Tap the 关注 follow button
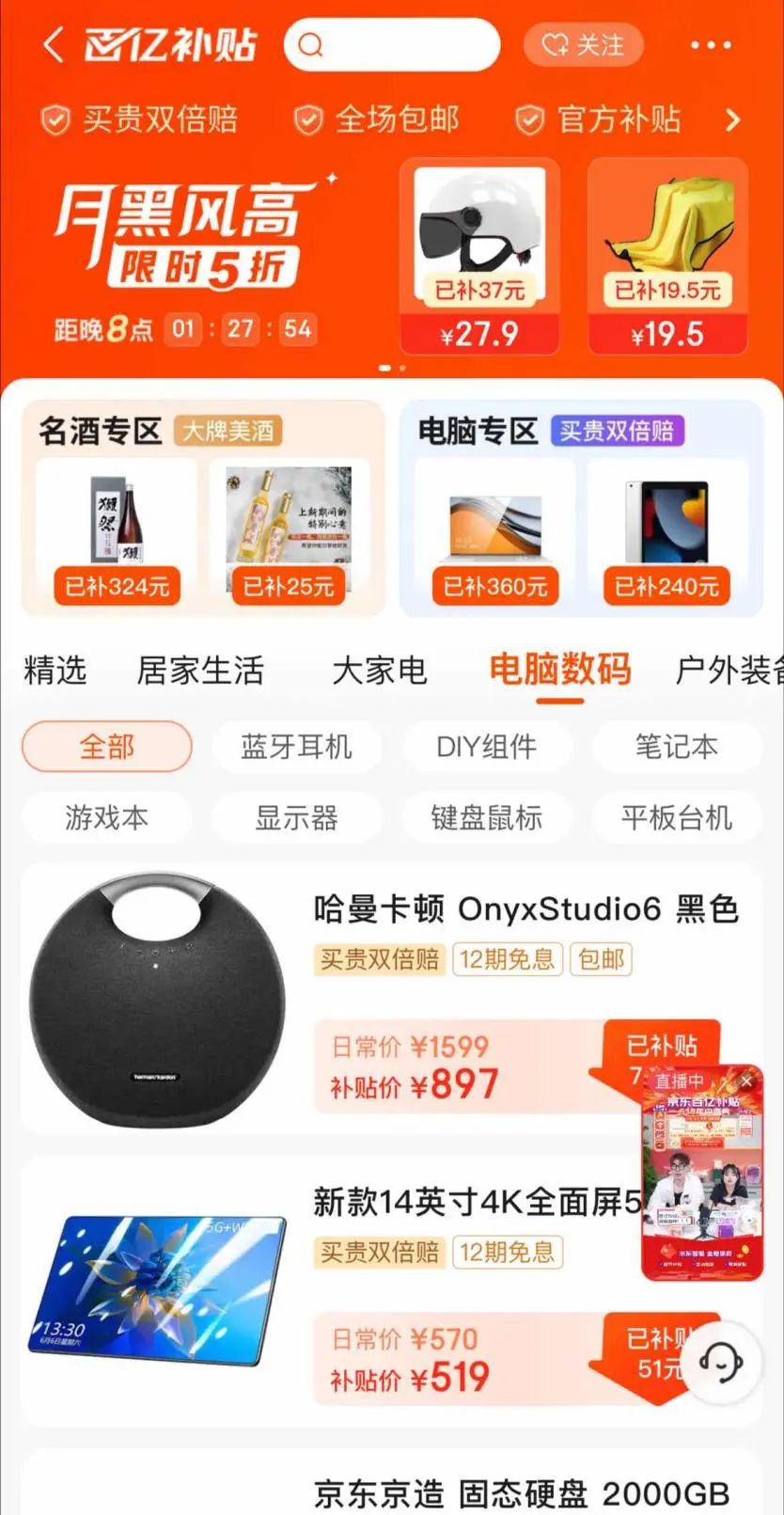 (x=583, y=45)
